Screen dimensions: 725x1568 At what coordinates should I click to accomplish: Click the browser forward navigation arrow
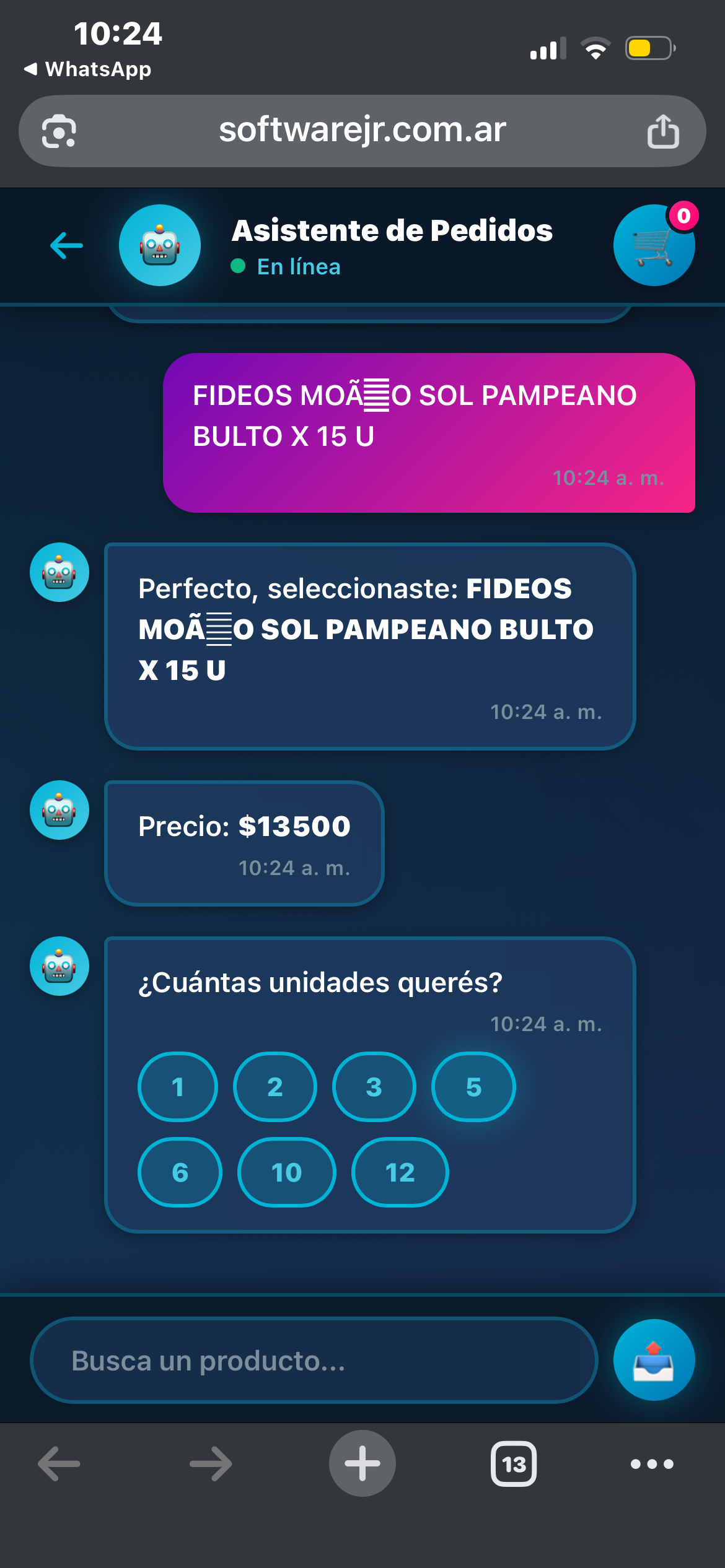209,1463
